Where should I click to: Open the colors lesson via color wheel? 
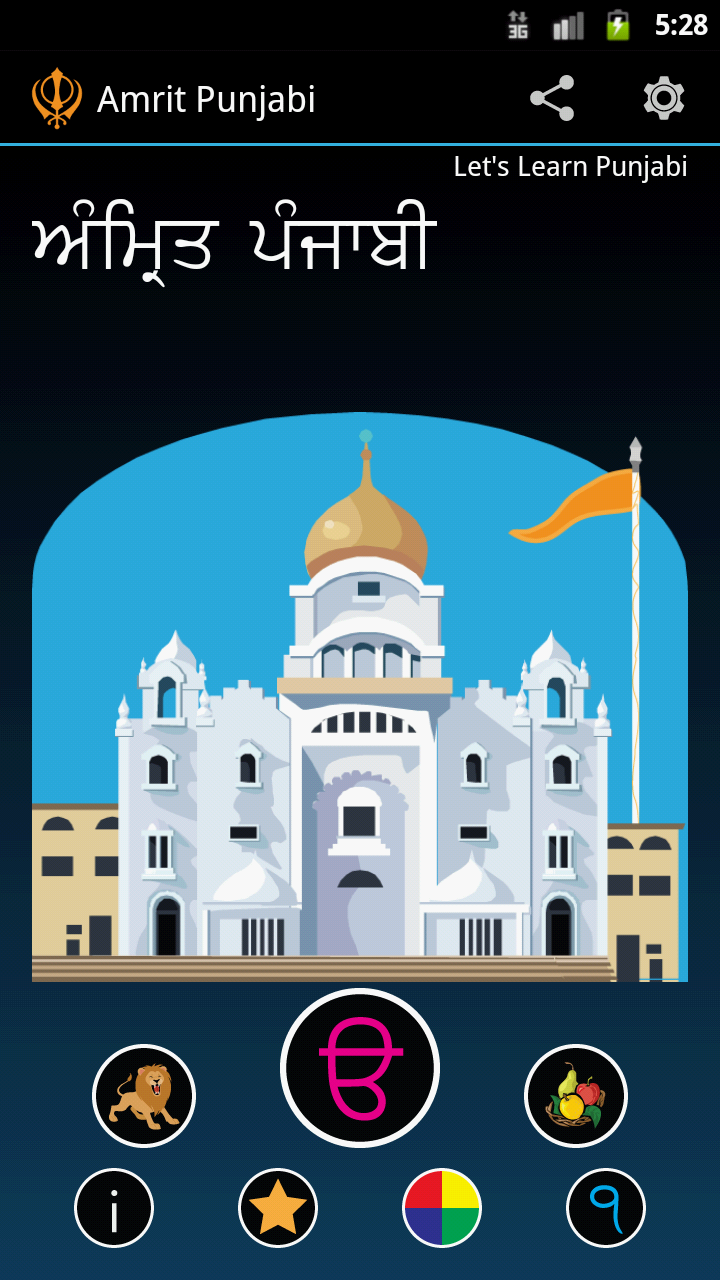[x=441, y=1208]
